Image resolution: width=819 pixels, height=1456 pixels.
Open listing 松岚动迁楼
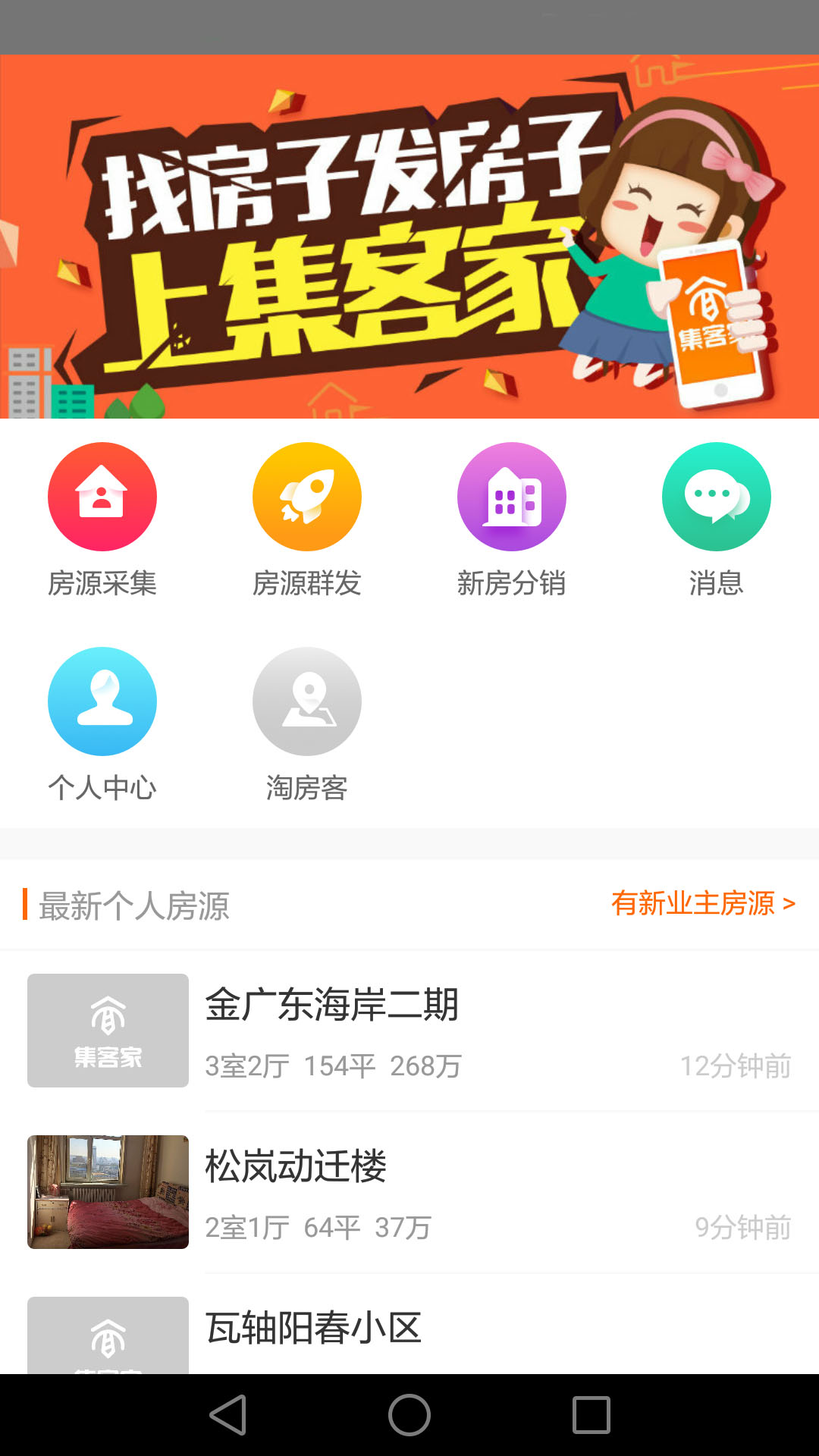point(409,1192)
